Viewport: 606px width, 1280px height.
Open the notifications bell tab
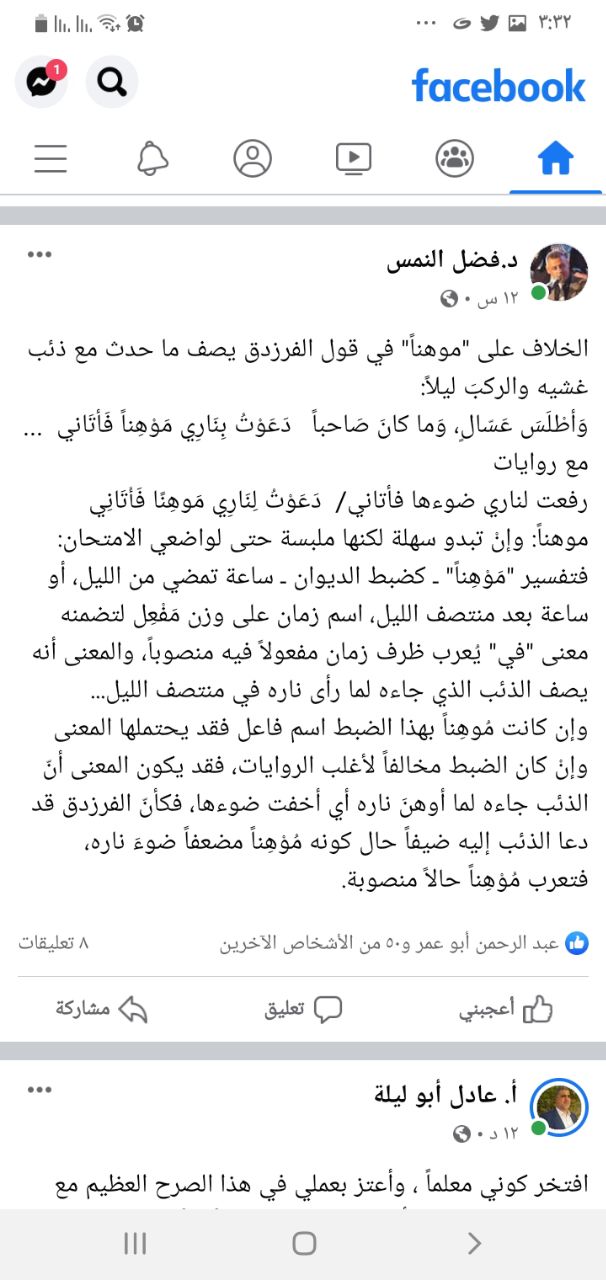pyautogui.click(x=152, y=158)
